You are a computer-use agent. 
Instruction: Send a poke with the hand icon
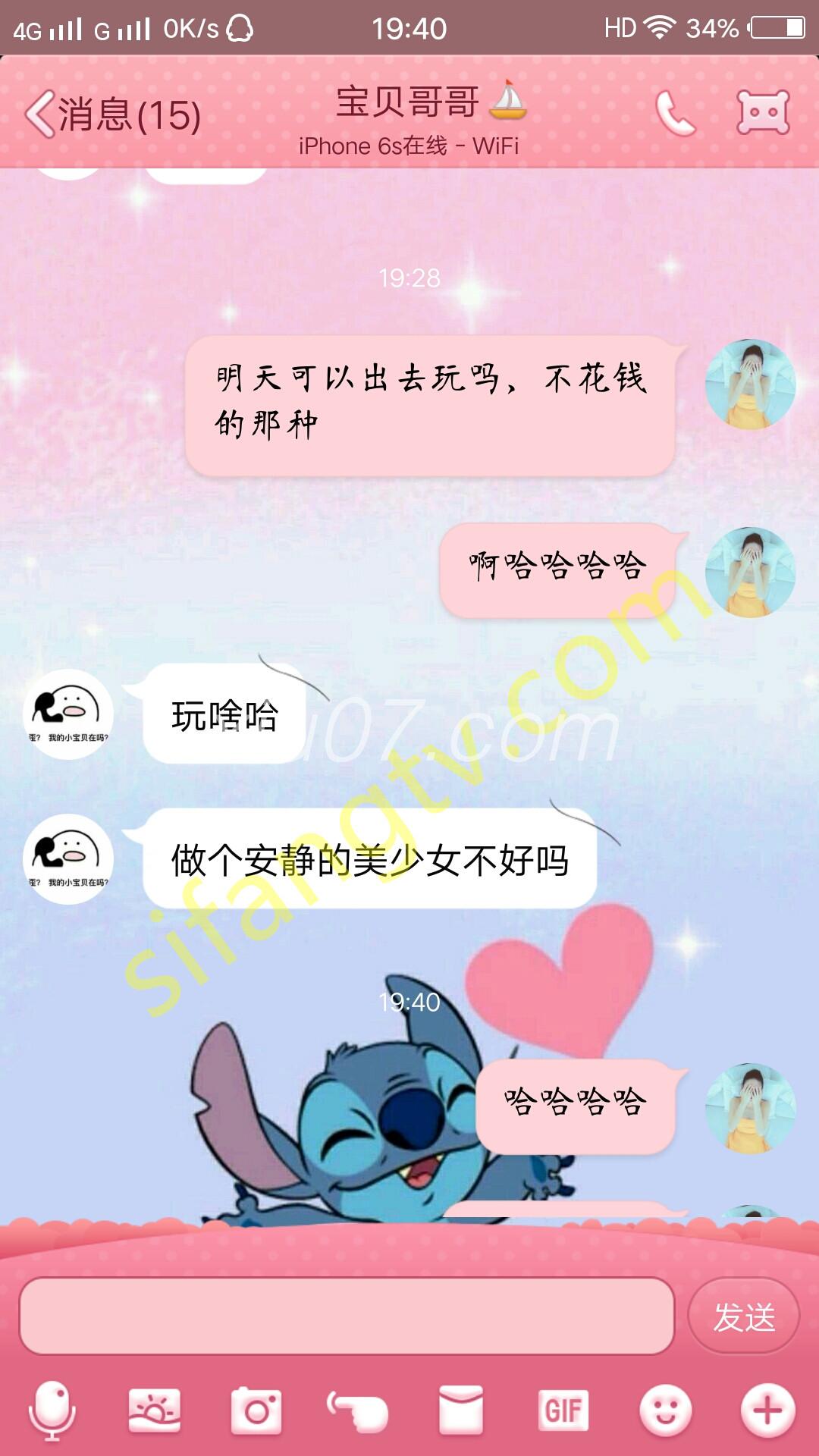pos(357,1410)
